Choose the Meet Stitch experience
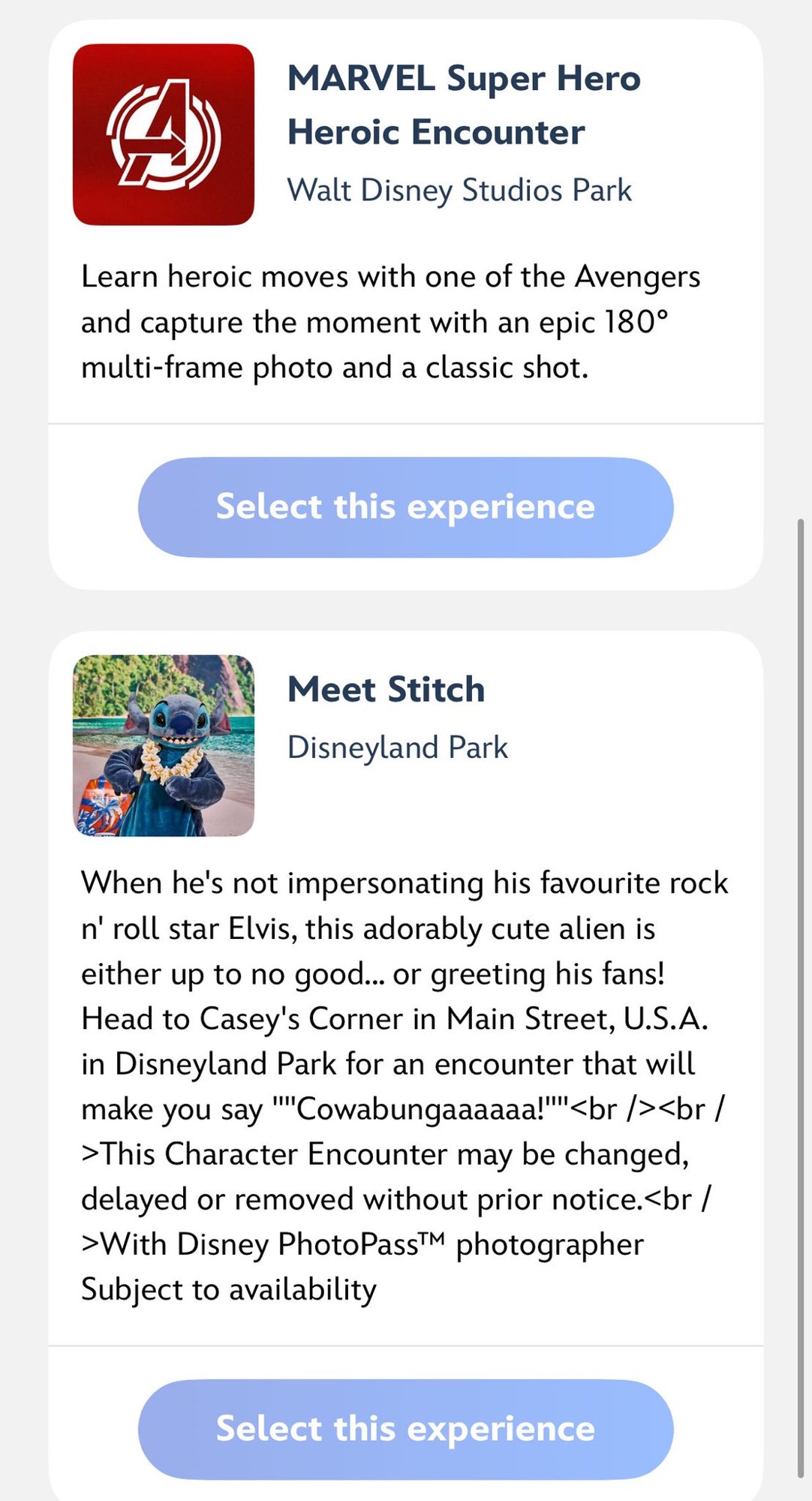This screenshot has height=1501, width=812. coord(405,1429)
